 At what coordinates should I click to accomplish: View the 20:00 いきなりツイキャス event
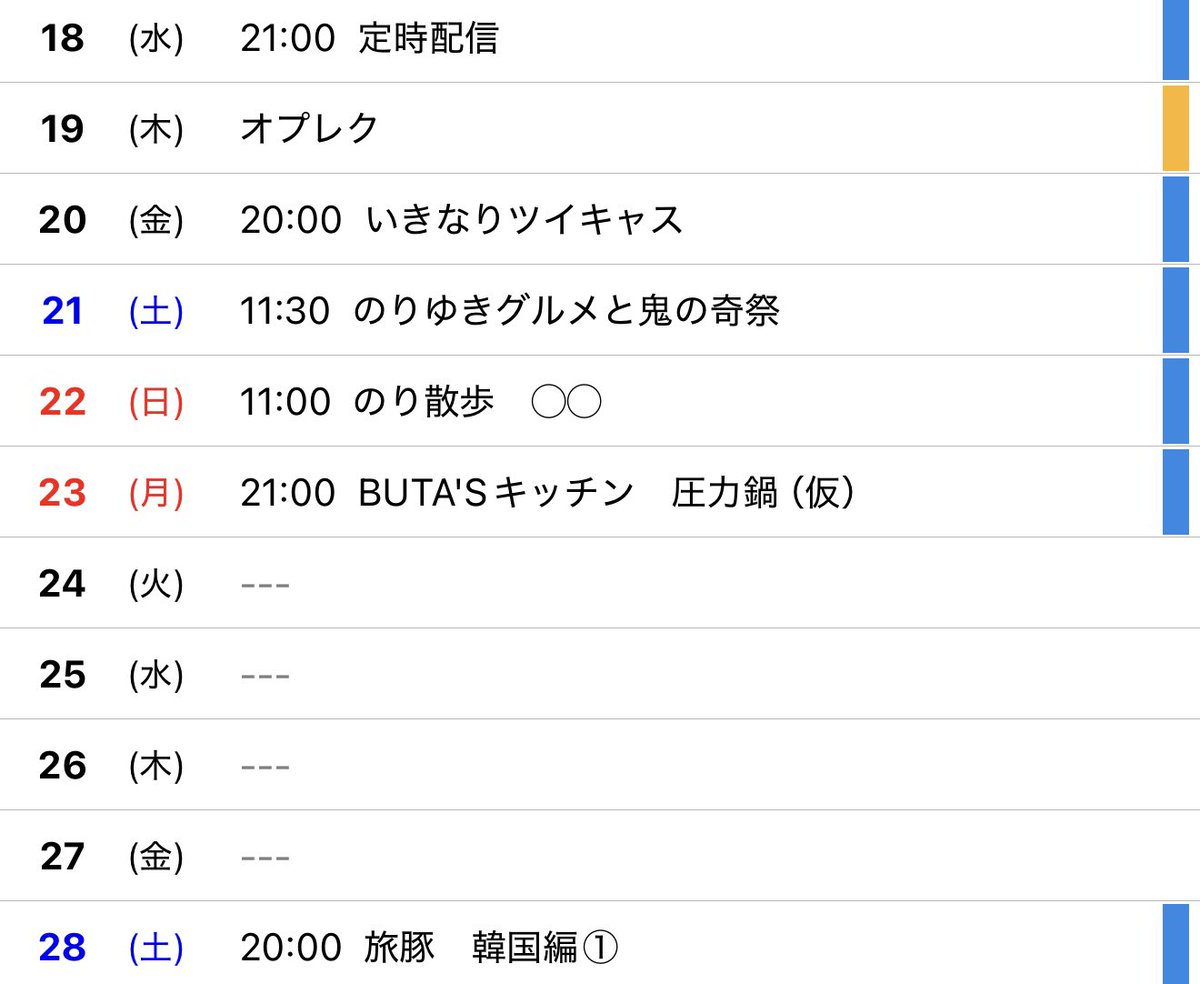(461, 220)
